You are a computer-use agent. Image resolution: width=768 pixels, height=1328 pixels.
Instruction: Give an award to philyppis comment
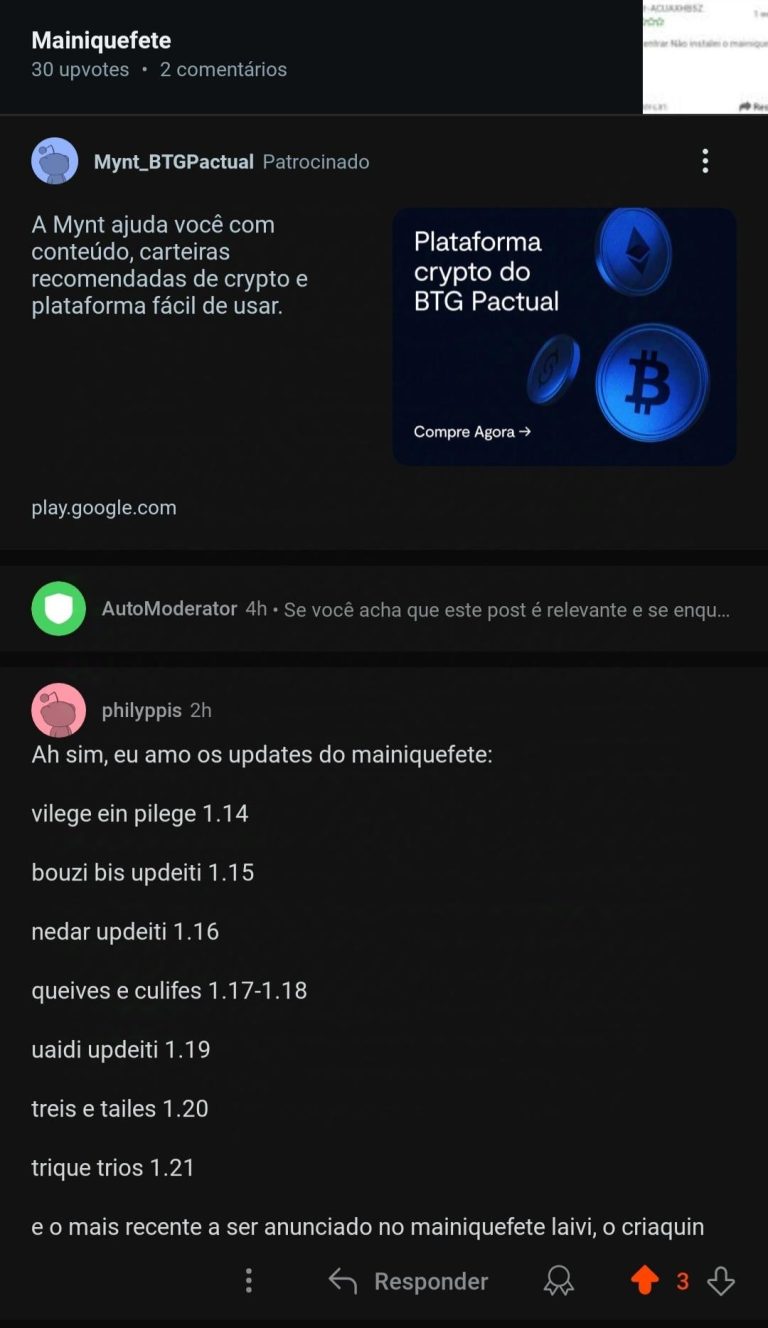tap(558, 1281)
